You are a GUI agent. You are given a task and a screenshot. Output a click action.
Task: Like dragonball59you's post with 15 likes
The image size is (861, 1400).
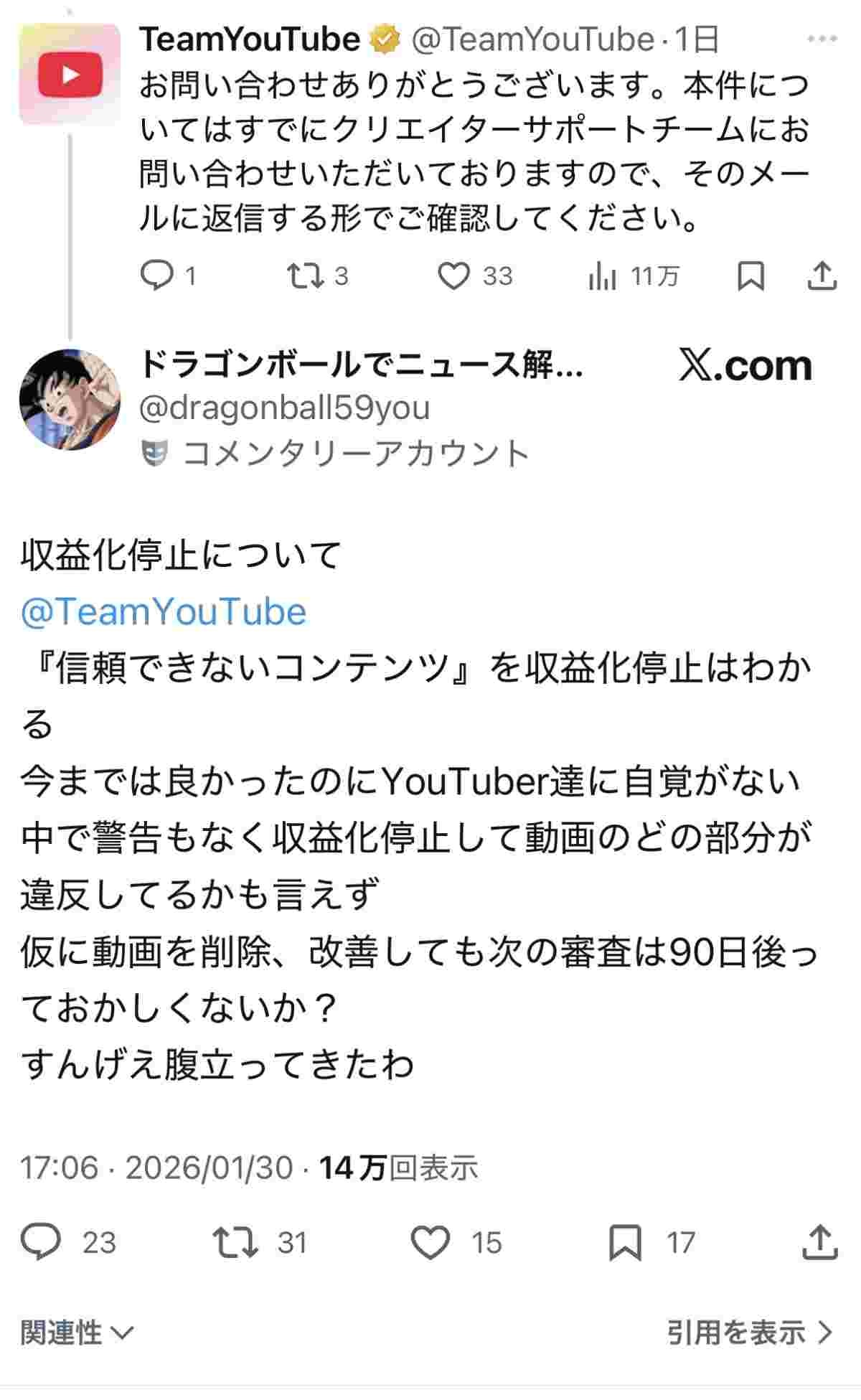(x=430, y=1242)
